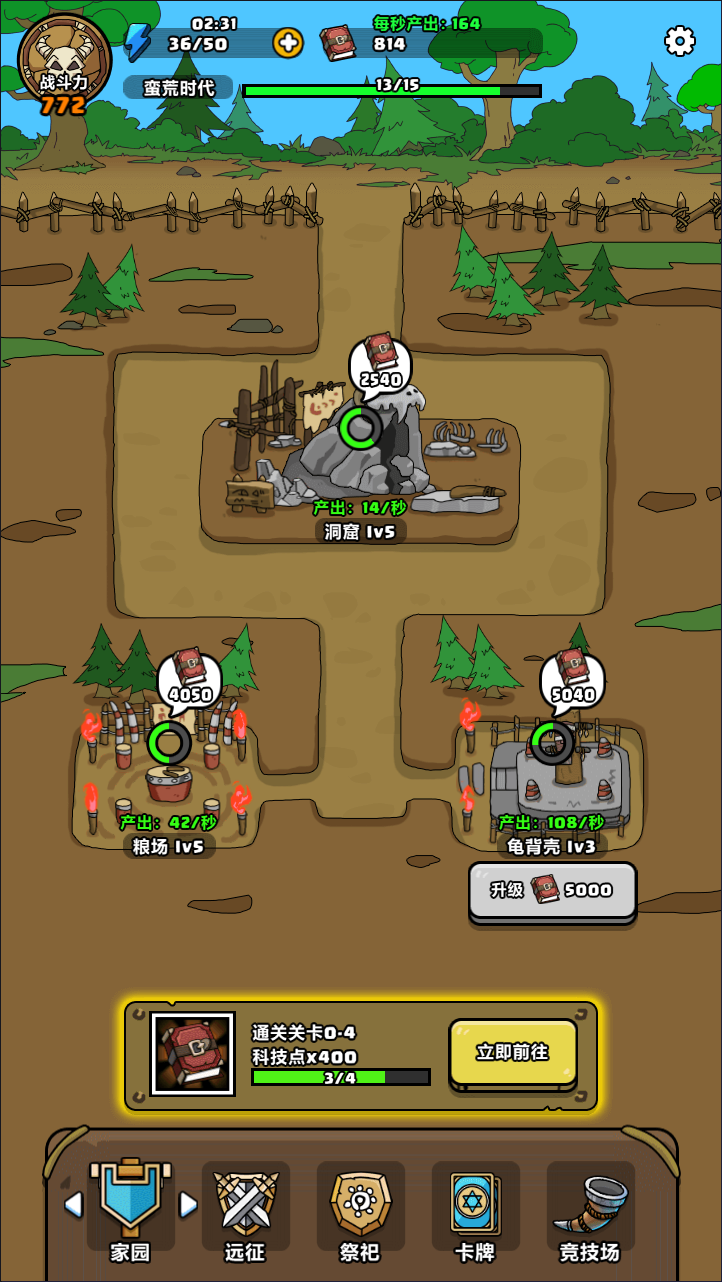Go to the 祭祀 tab
Image resolution: width=722 pixels, height=1282 pixels.
(x=360, y=1208)
